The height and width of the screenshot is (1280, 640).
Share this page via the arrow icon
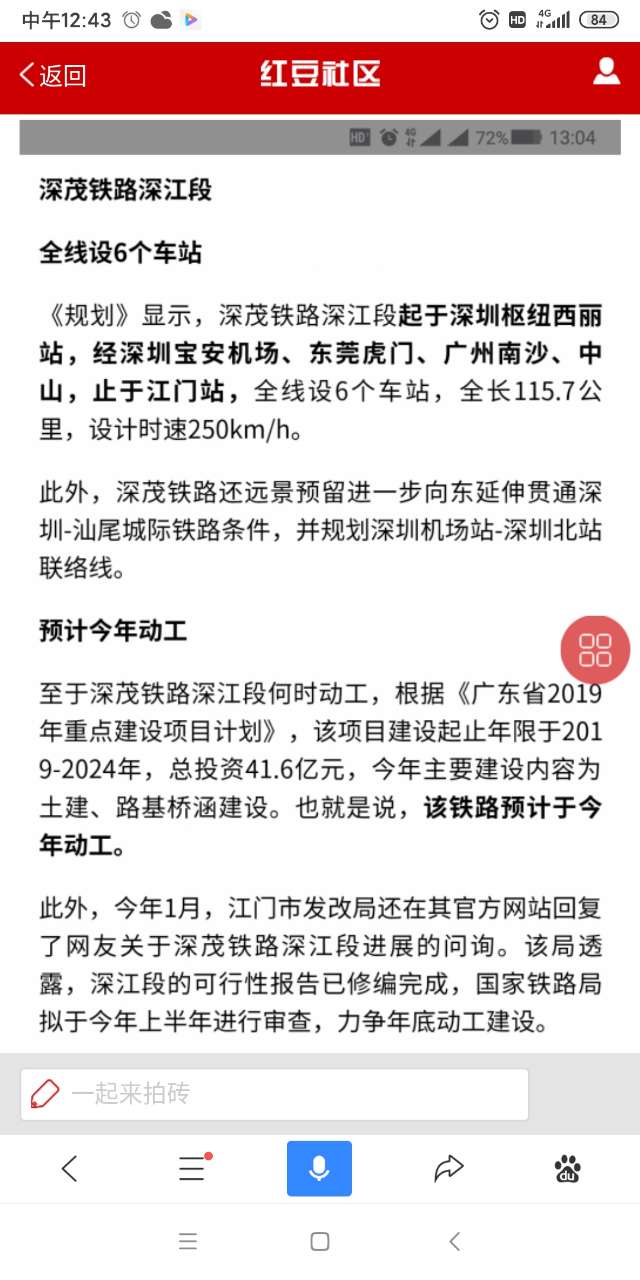(449, 1168)
